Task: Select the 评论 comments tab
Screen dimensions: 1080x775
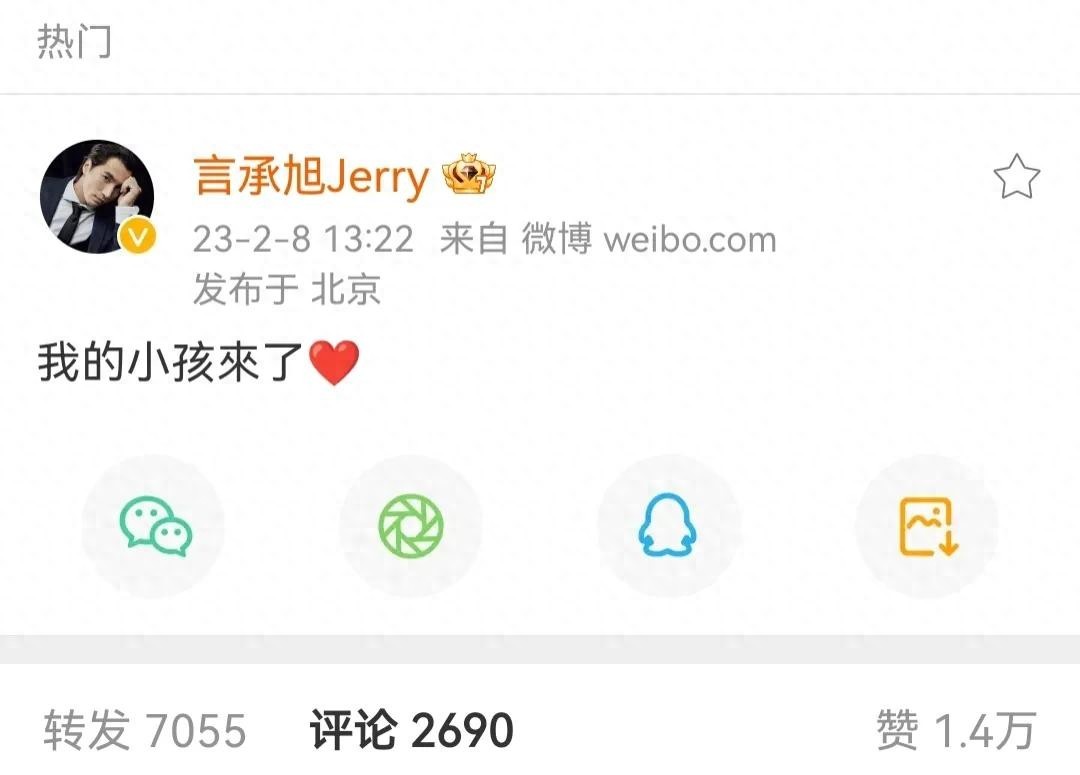Action: click(x=411, y=730)
